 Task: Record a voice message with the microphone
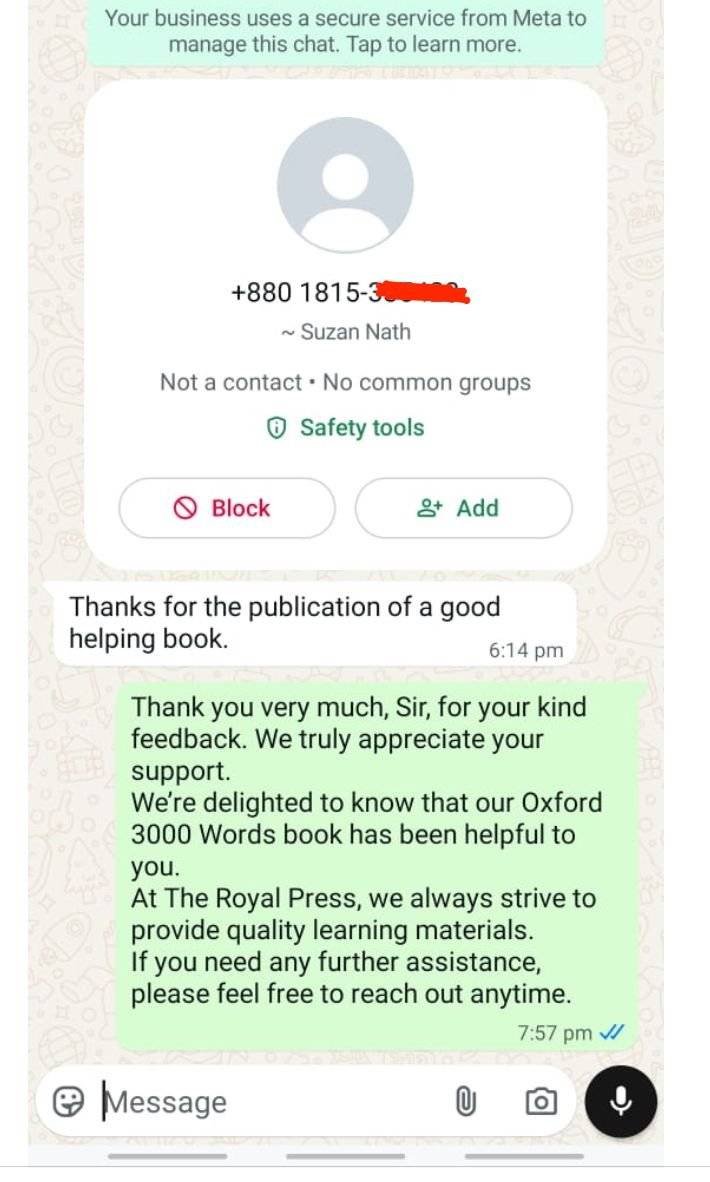click(620, 1102)
